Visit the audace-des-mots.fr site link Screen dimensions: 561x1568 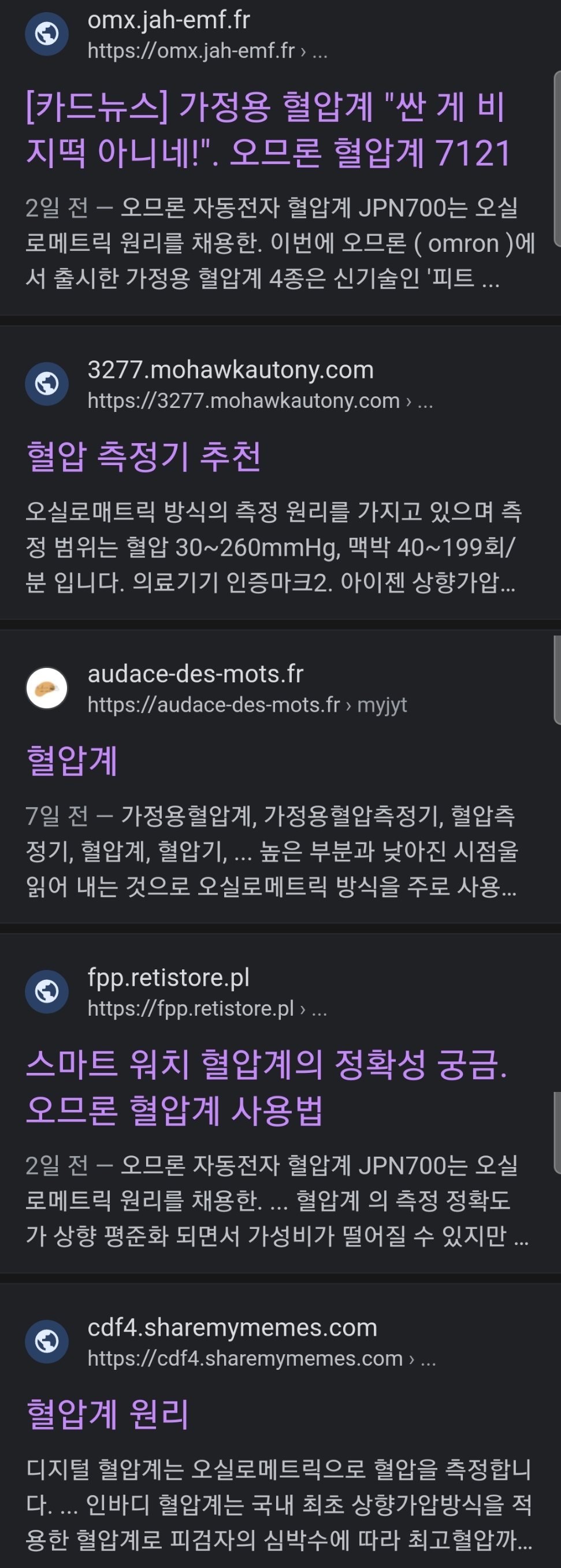tap(195, 674)
